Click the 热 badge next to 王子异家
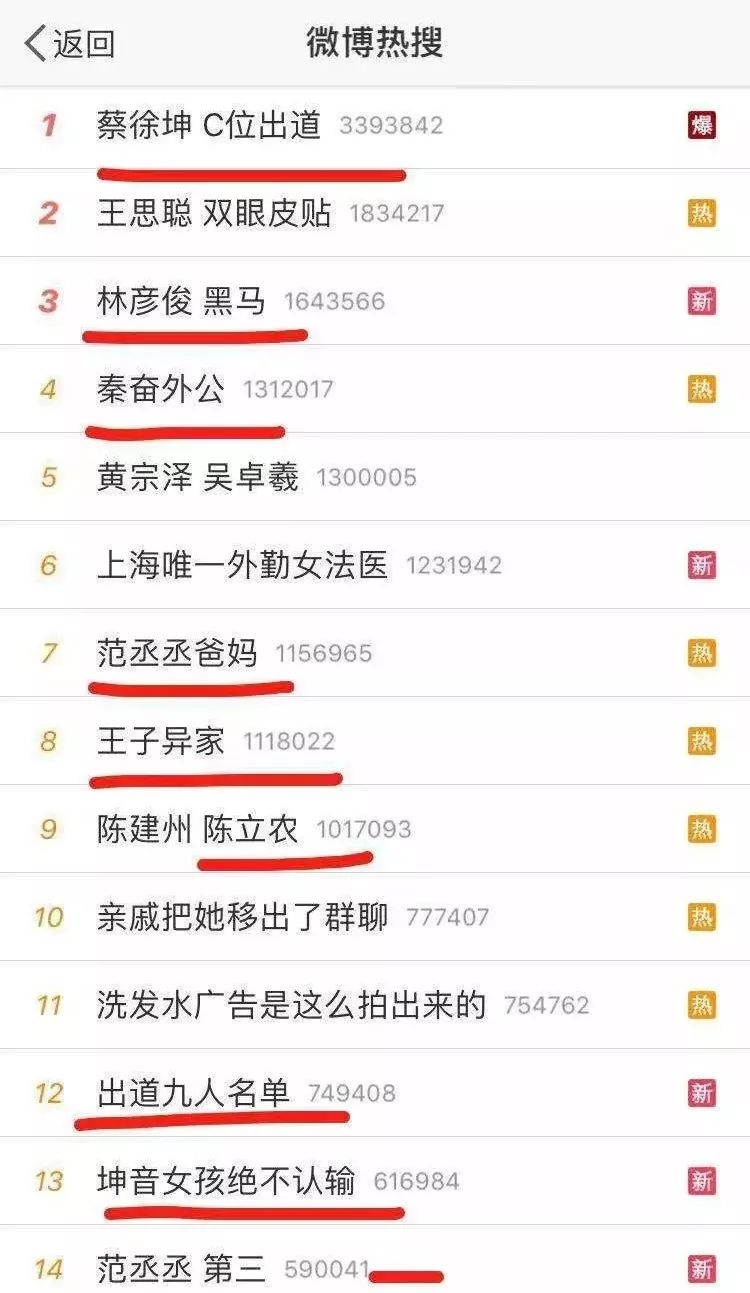Viewport: 750px width, 1293px height. click(x=701, y=740)
